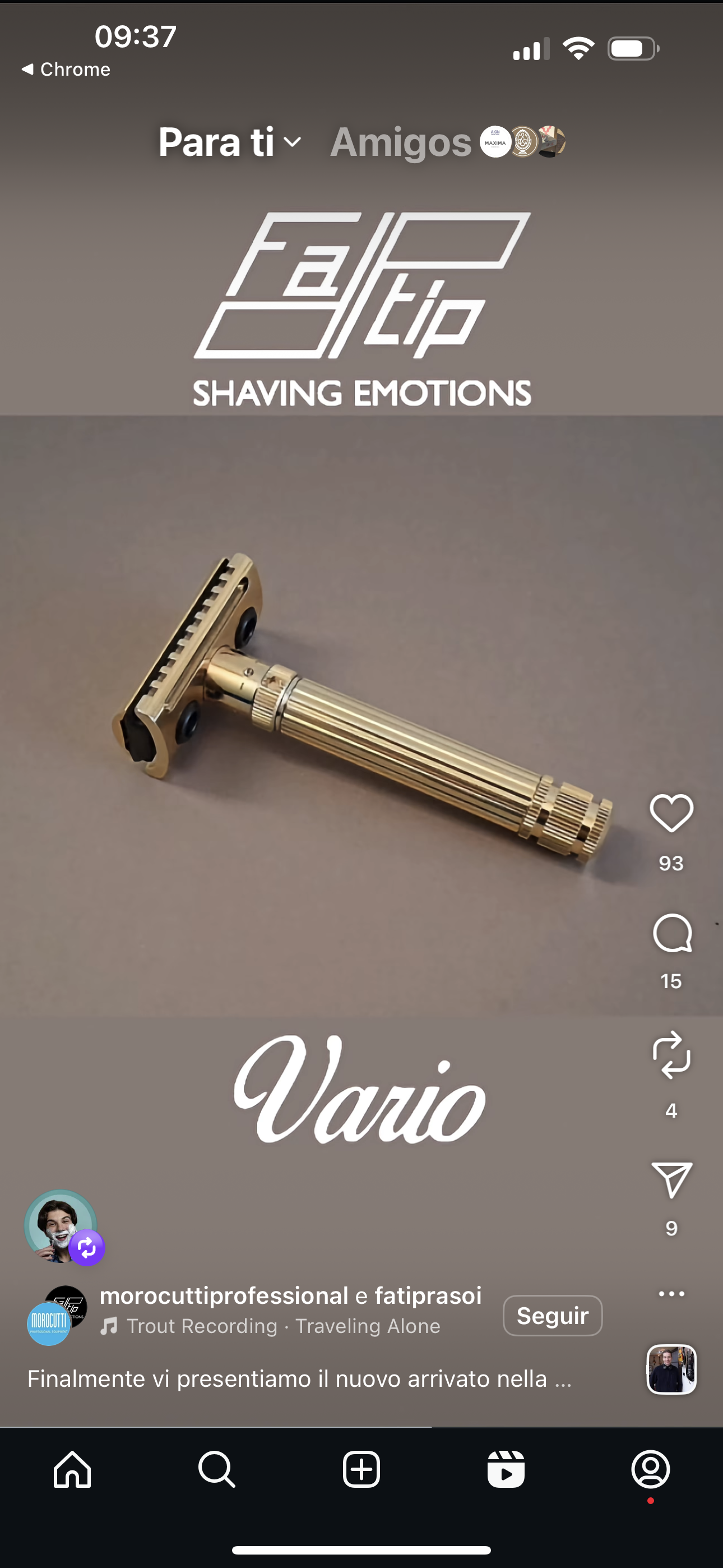This screenshot has height=1568, width=723.
Task: Open Trout Recording · Traveling Alone audio
Action: (282, 1326)
